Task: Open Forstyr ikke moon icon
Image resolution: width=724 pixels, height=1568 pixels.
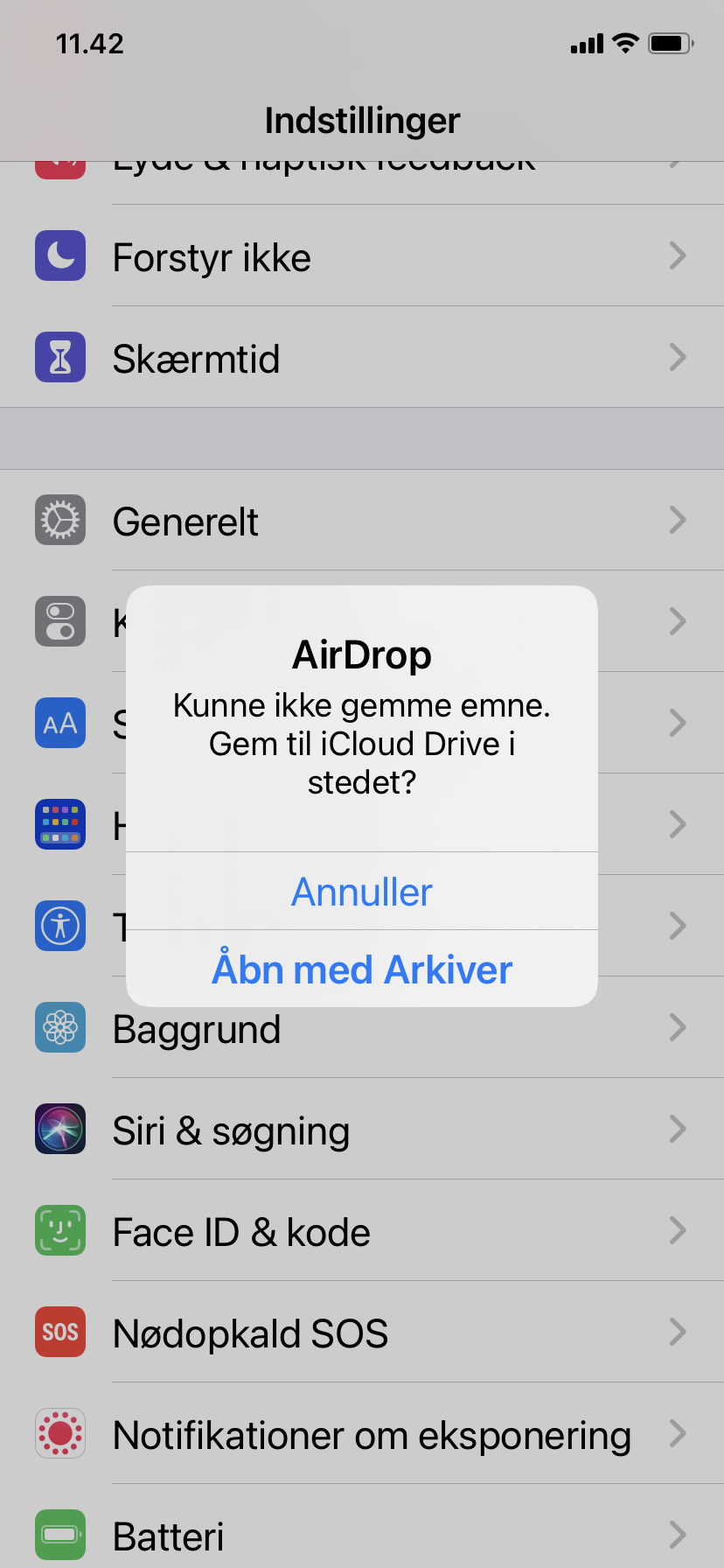Action: [59, 255]
